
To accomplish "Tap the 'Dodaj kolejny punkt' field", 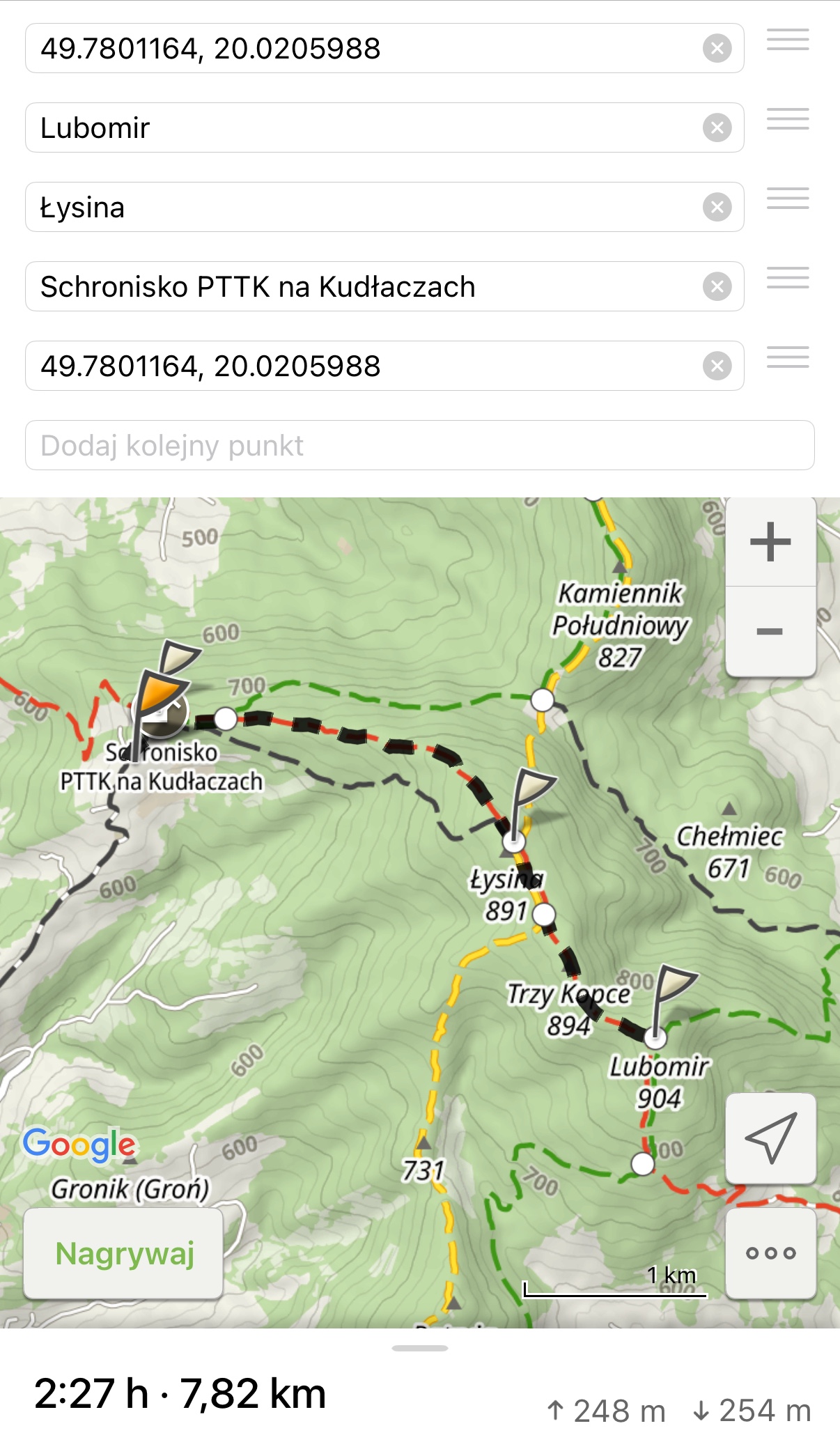I will pos(419,446).
